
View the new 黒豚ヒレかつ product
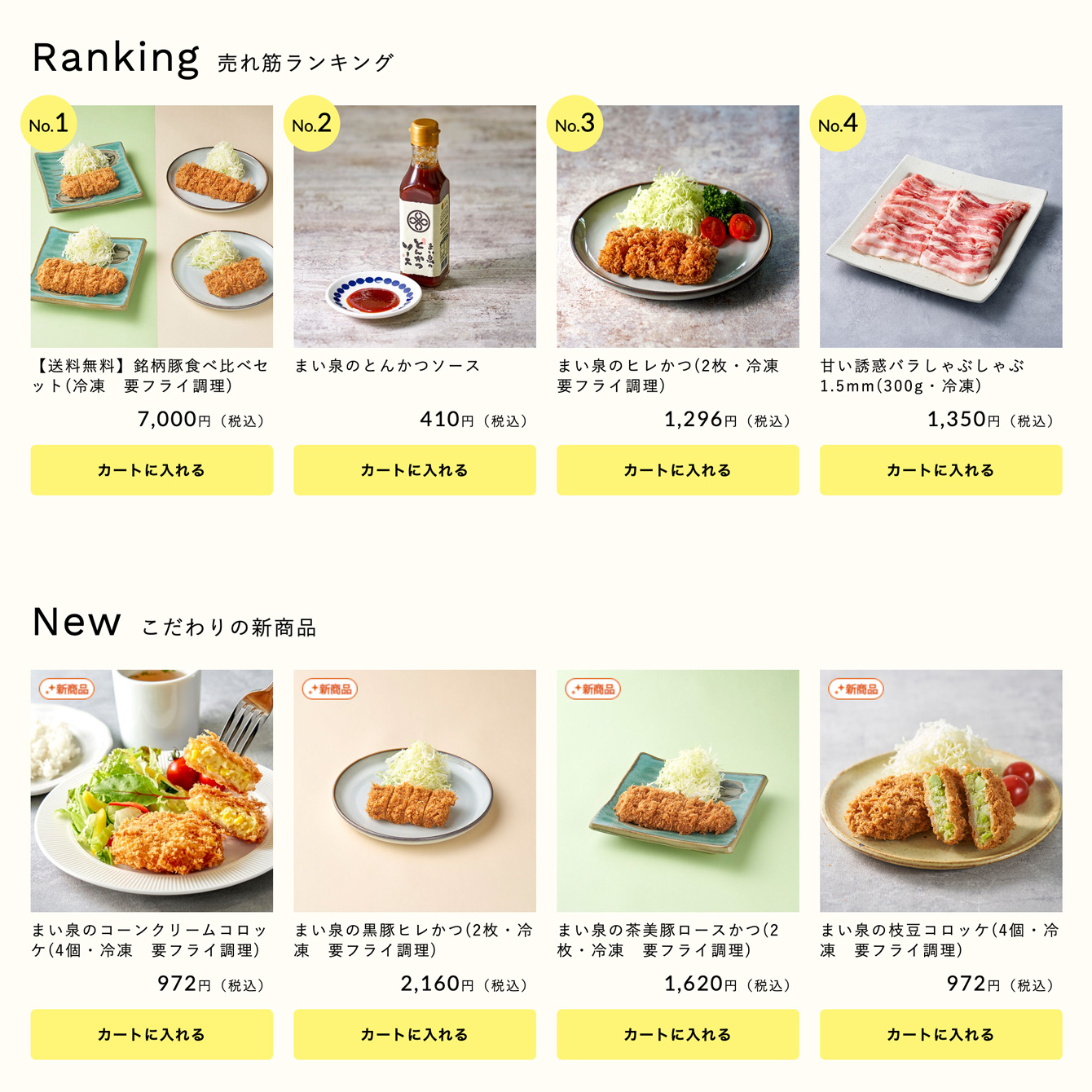415,790
